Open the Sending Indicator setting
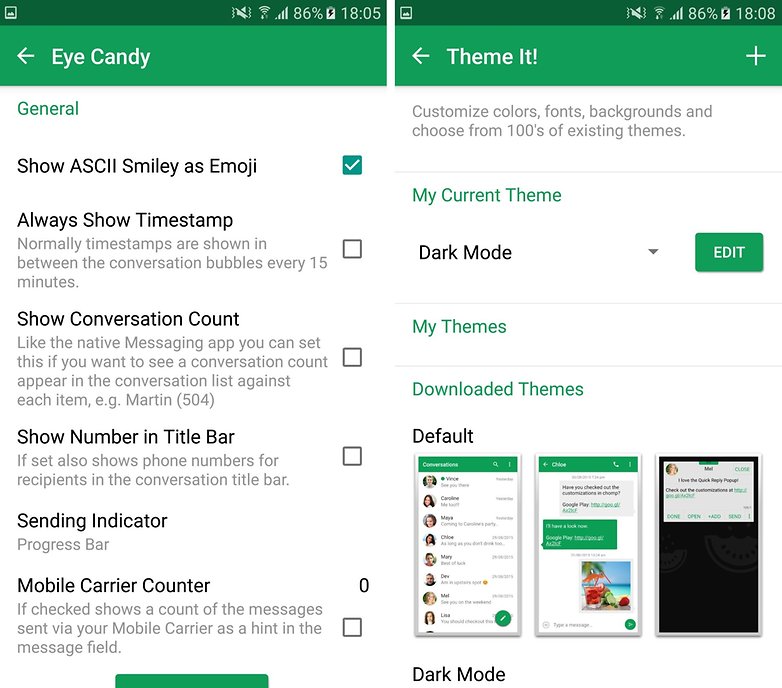The height and width of the screenshot is (688, 782). point(92,531)
